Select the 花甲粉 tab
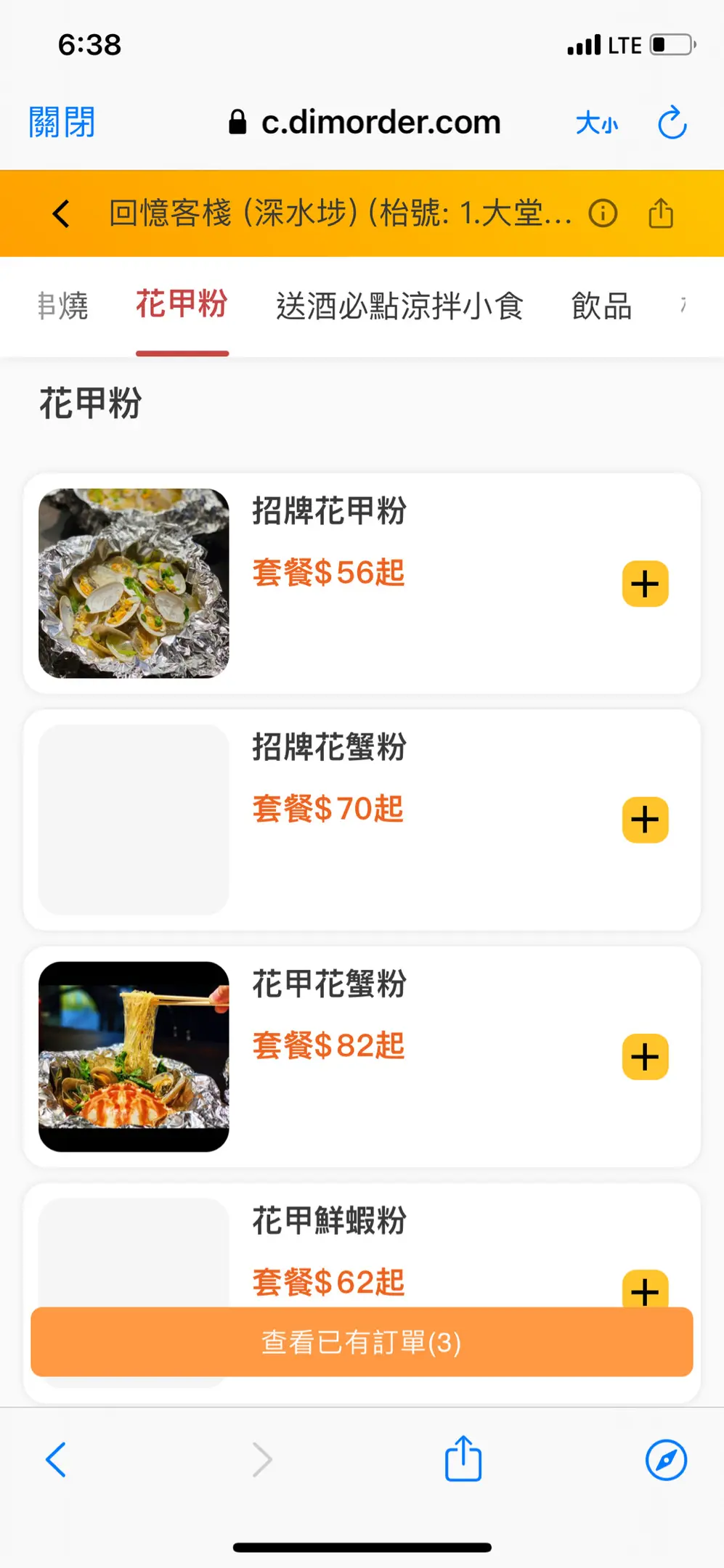 pyautogui.click(x=182, y=304)
